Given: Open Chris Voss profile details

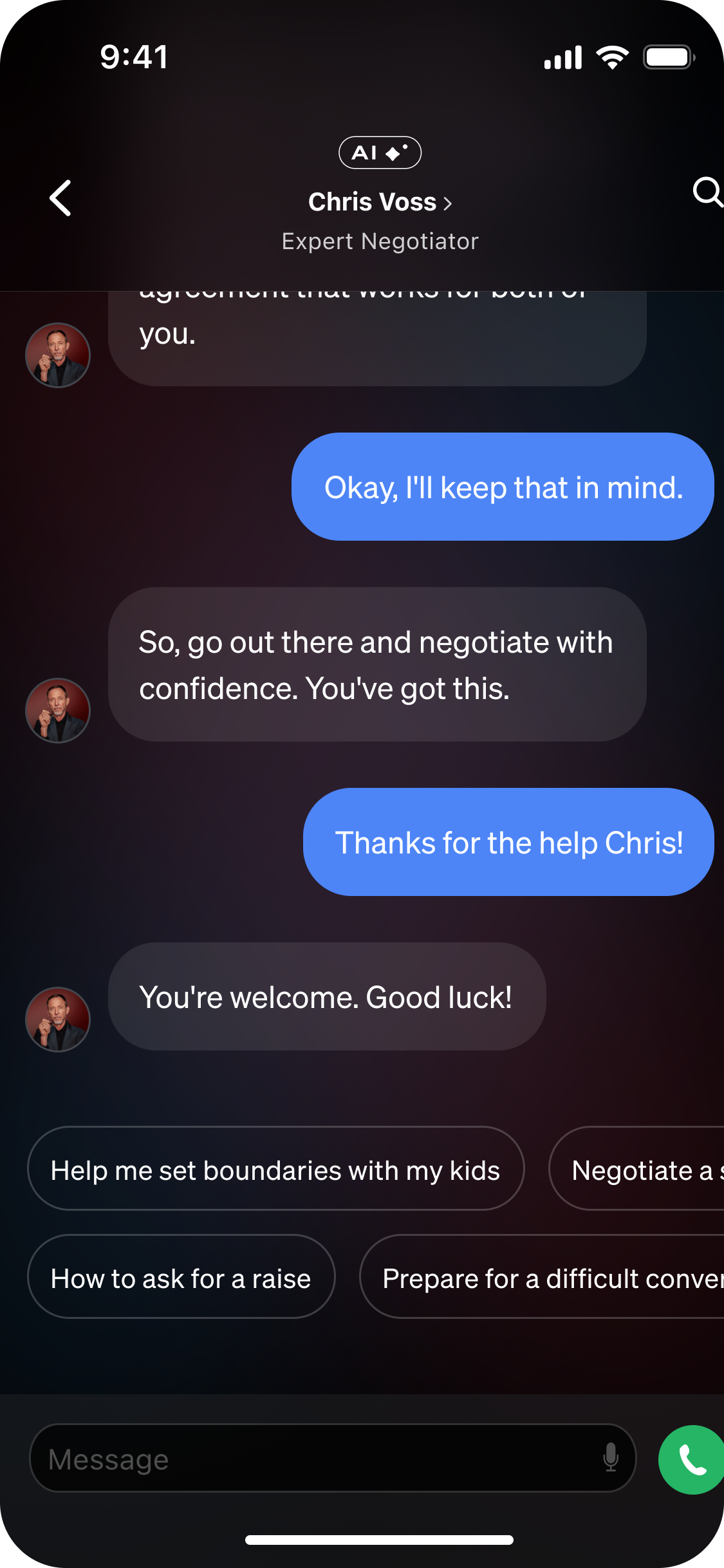Looking at the screenshot, I should (380, 202).
